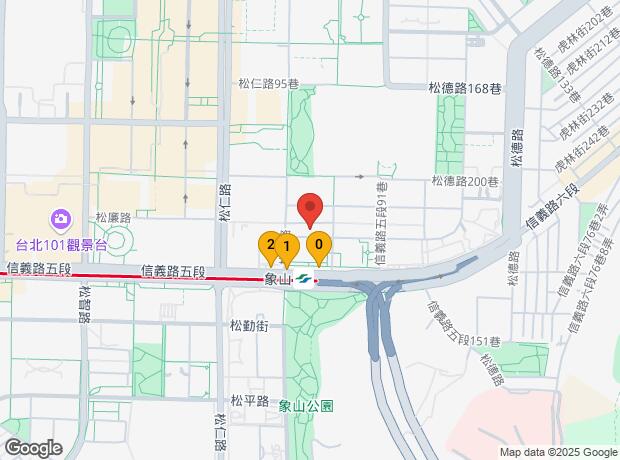Open the orange marker labeled 2
Viewport: 620px width, 460px height.
tap(268, 244)
